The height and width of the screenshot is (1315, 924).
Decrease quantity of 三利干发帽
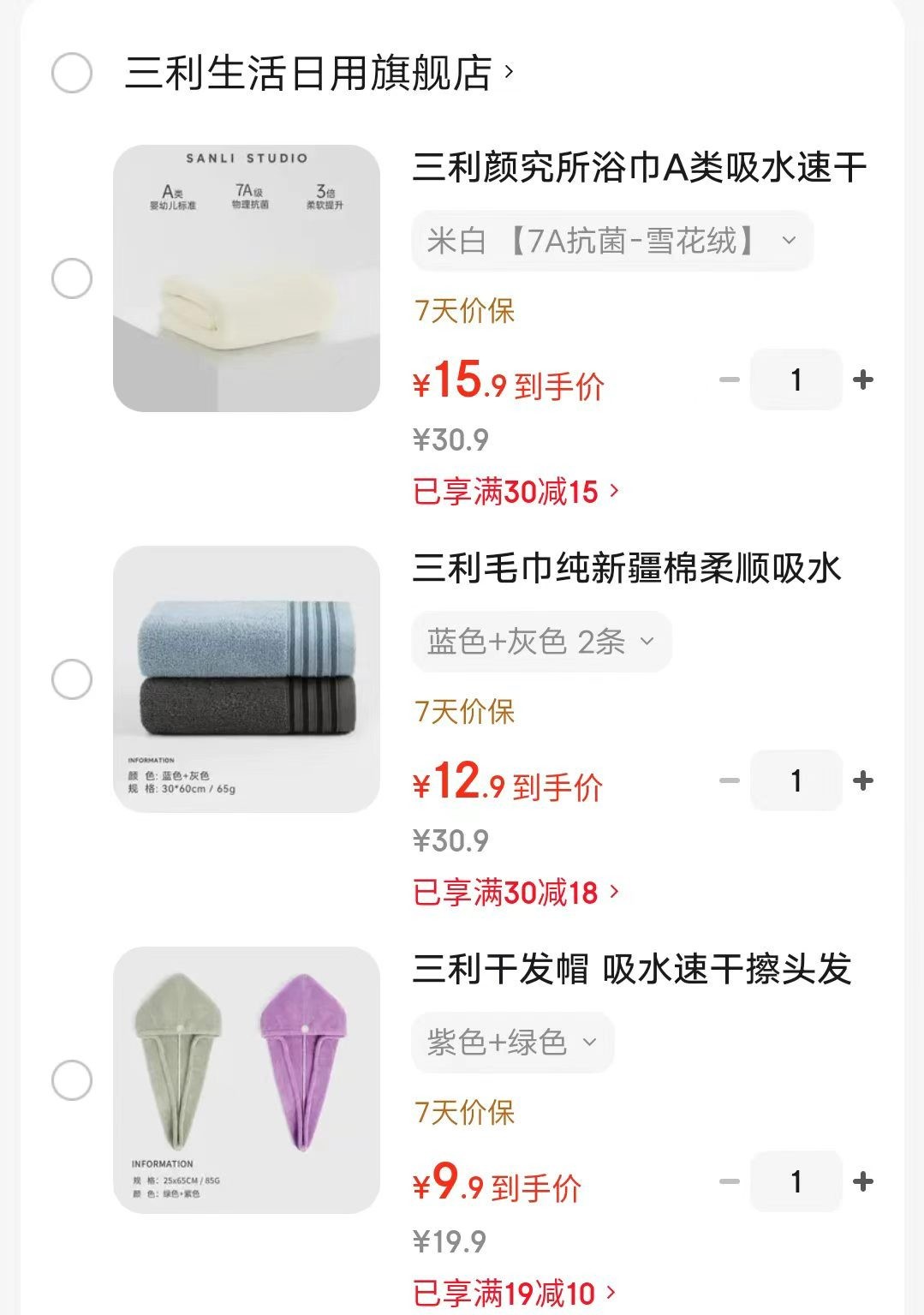(x=730, y=1181)
